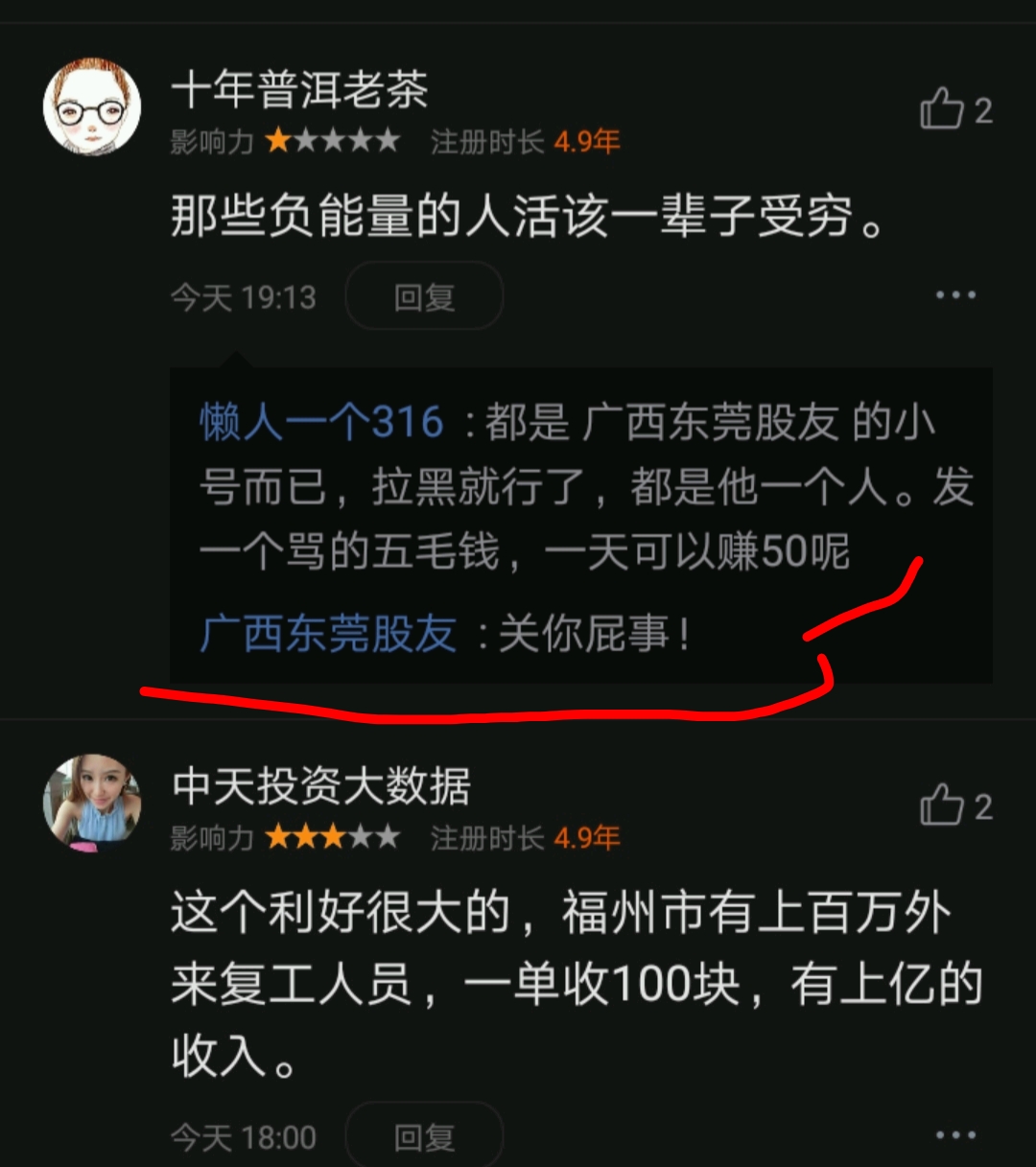Image resolution: width=1036 pixels, height=1167 pixels.
Task: Open the 广西东莞股友 reply author link
Action: coord(328,635)
